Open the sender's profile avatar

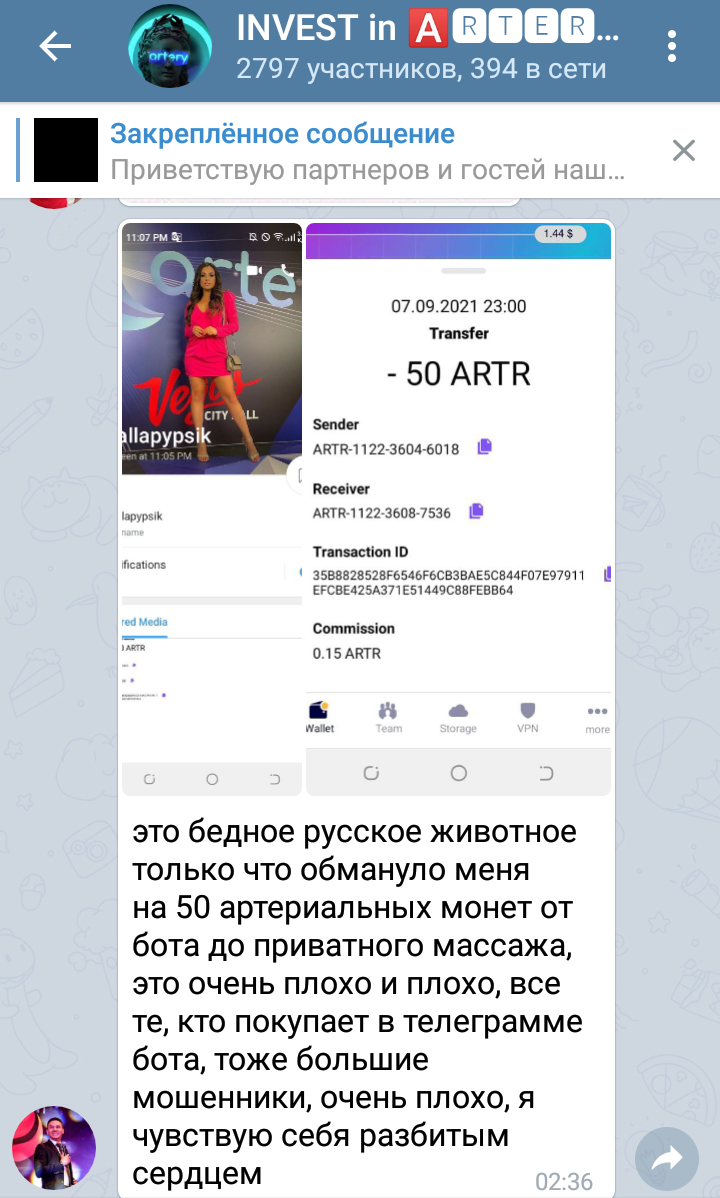(54, 1147)
